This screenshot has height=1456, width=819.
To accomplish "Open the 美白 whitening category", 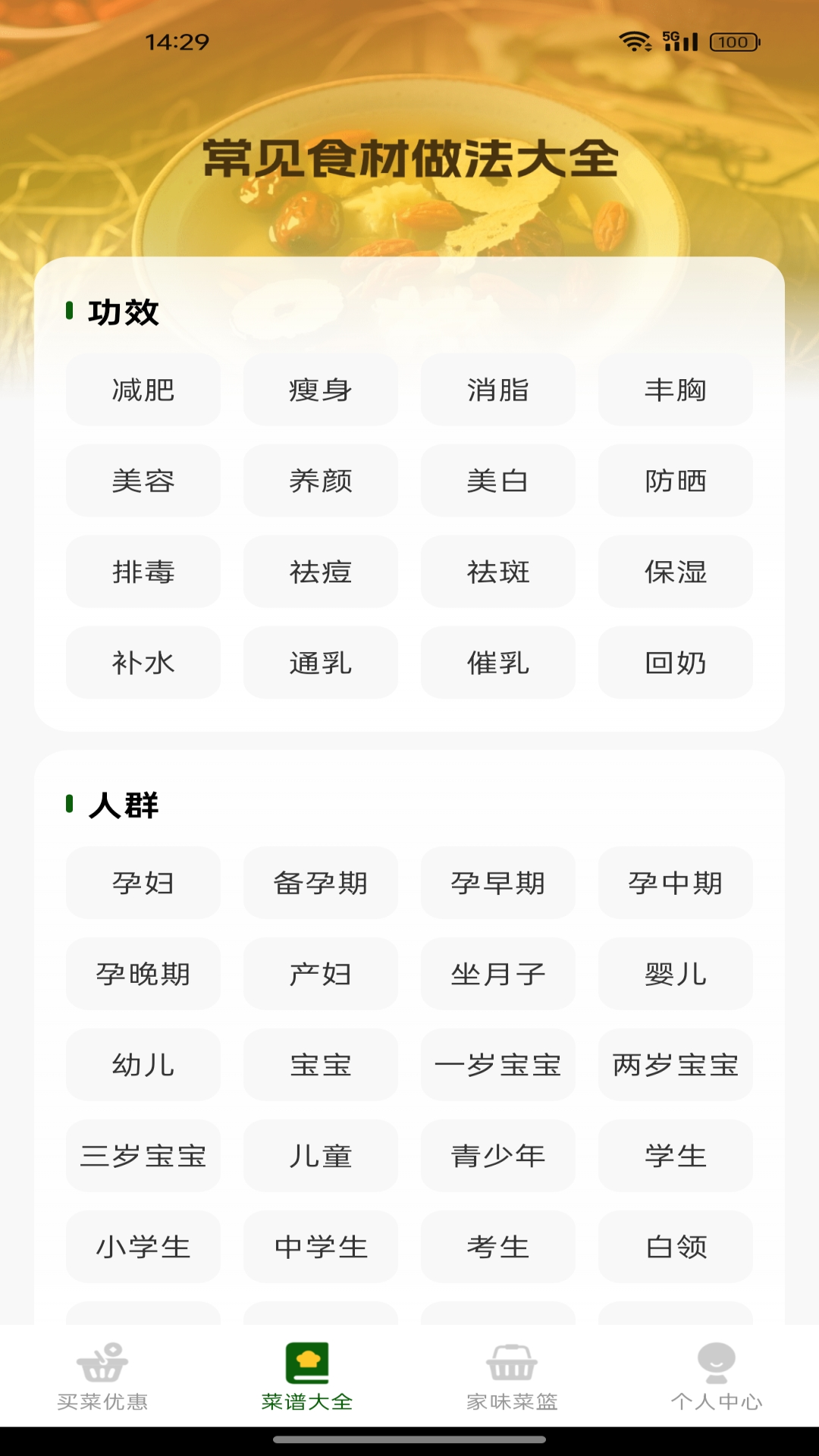I will tap(497, 481).
